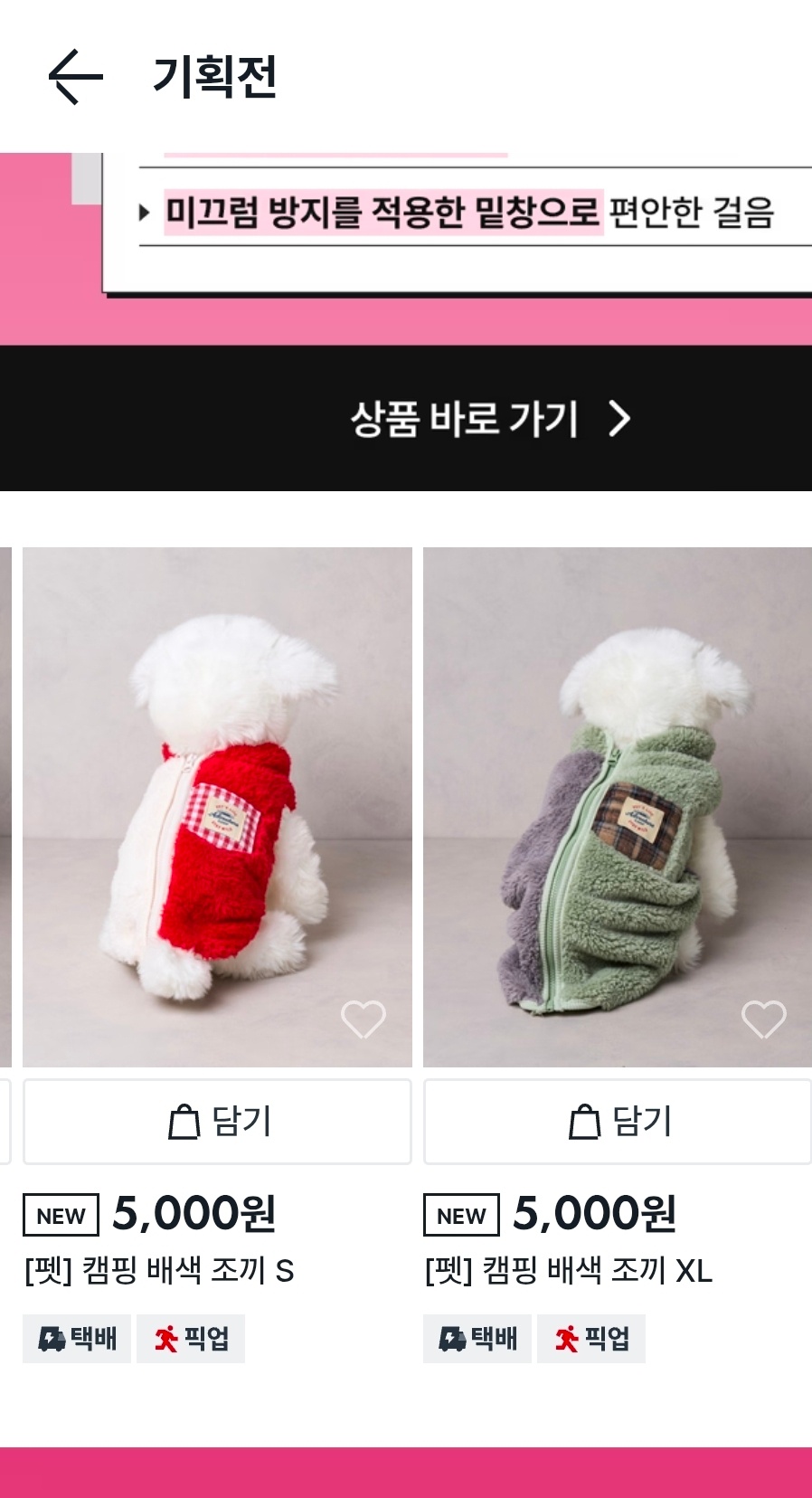812x1498 pixels.
Task: Add 캠핑 배색 조끼 XL to cart with 담기
Action: coord(618,1122)
